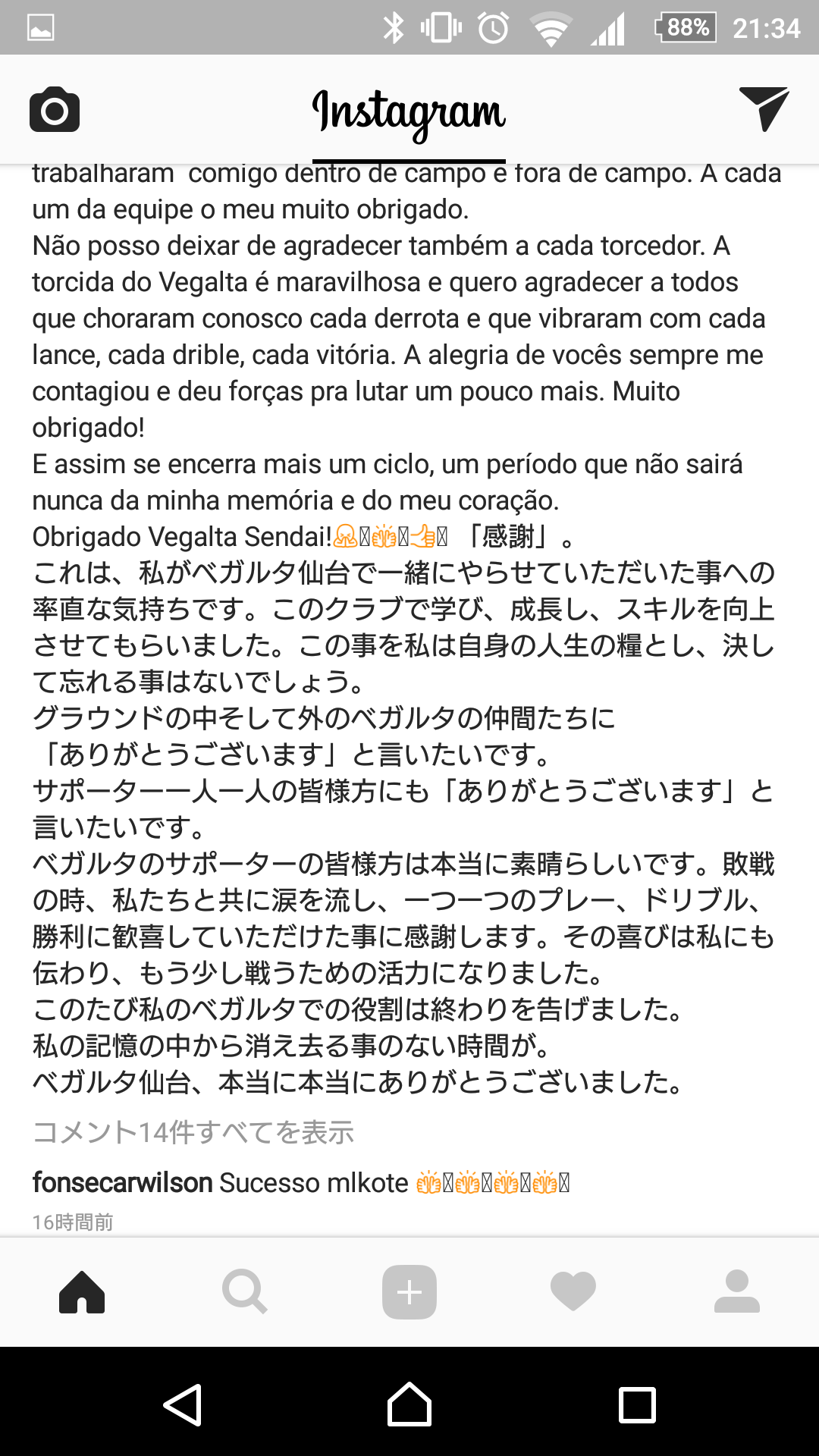
Task: Tap the system back button
Action: 183,1404
